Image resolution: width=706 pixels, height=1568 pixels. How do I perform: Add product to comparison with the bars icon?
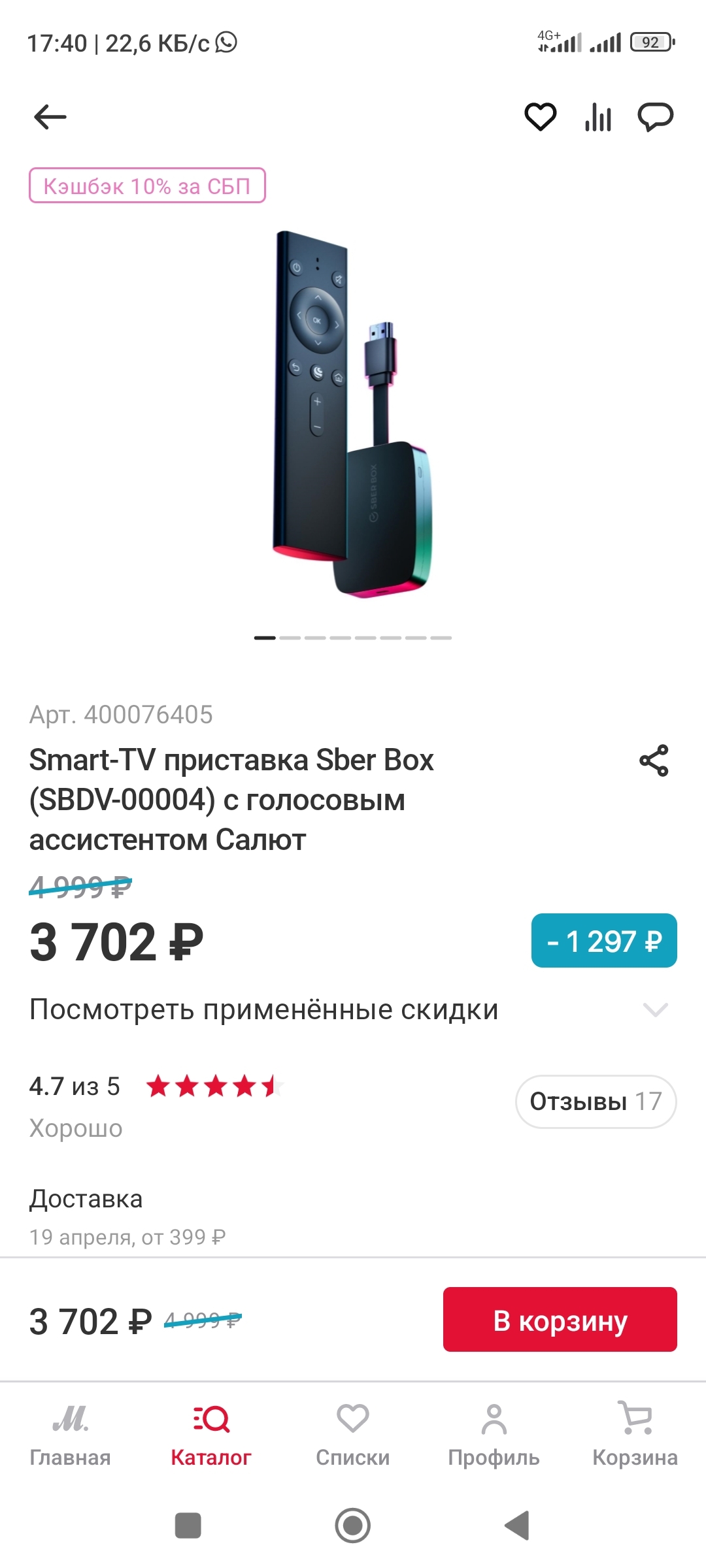tap(598, 118)
